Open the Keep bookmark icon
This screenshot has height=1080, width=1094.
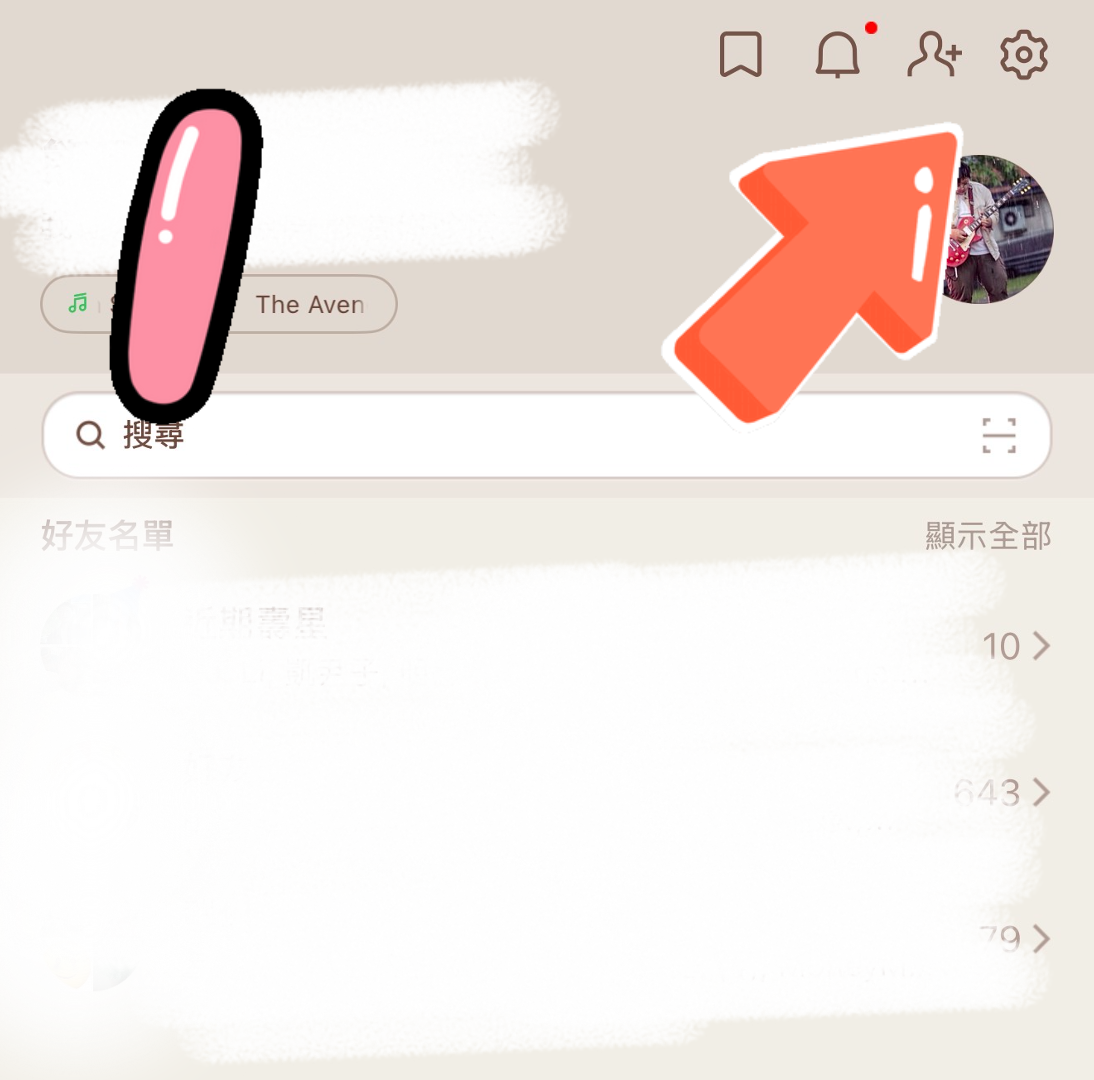[x=741, y=54]
